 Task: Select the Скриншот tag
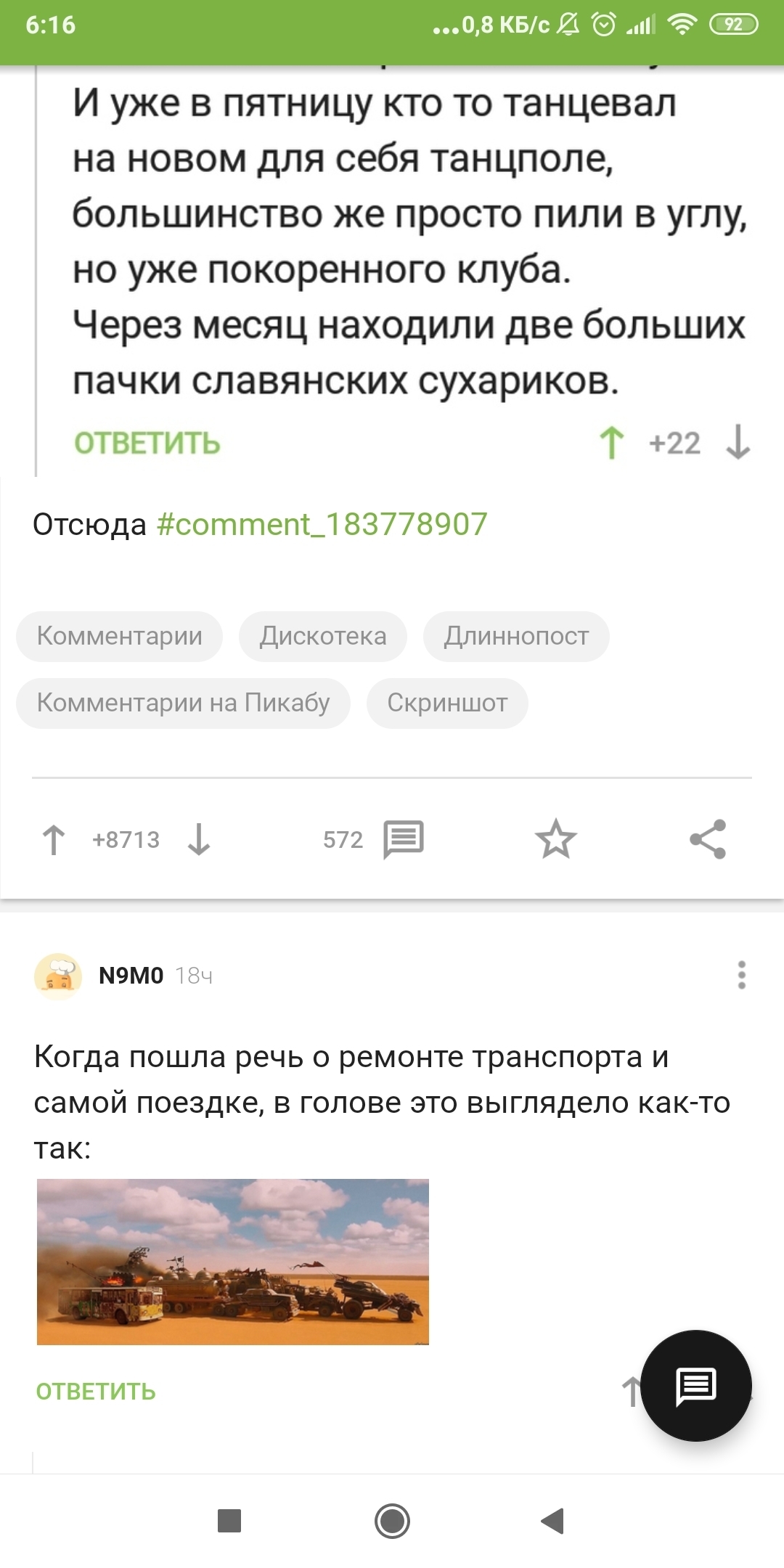[x=447, y=703]
